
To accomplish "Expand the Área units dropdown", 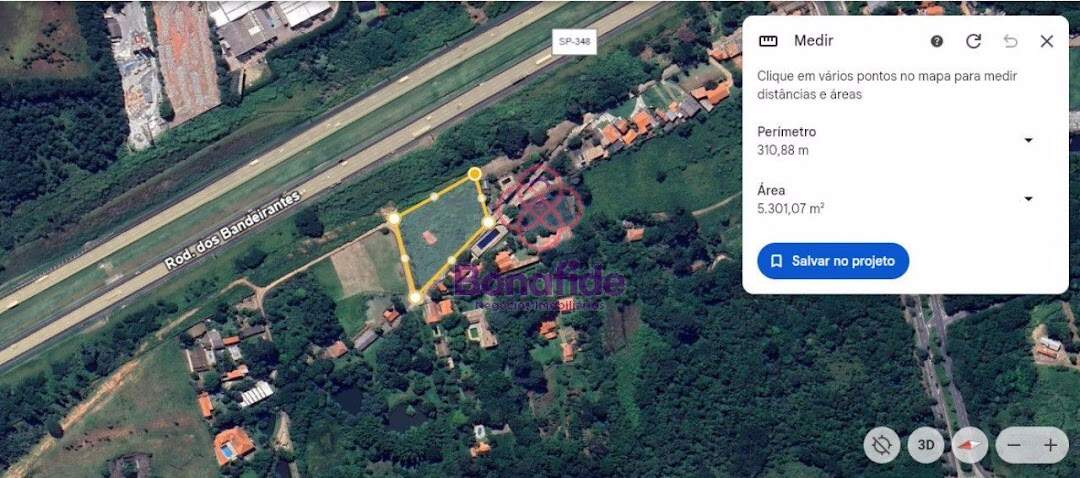I will [1028, 199].
